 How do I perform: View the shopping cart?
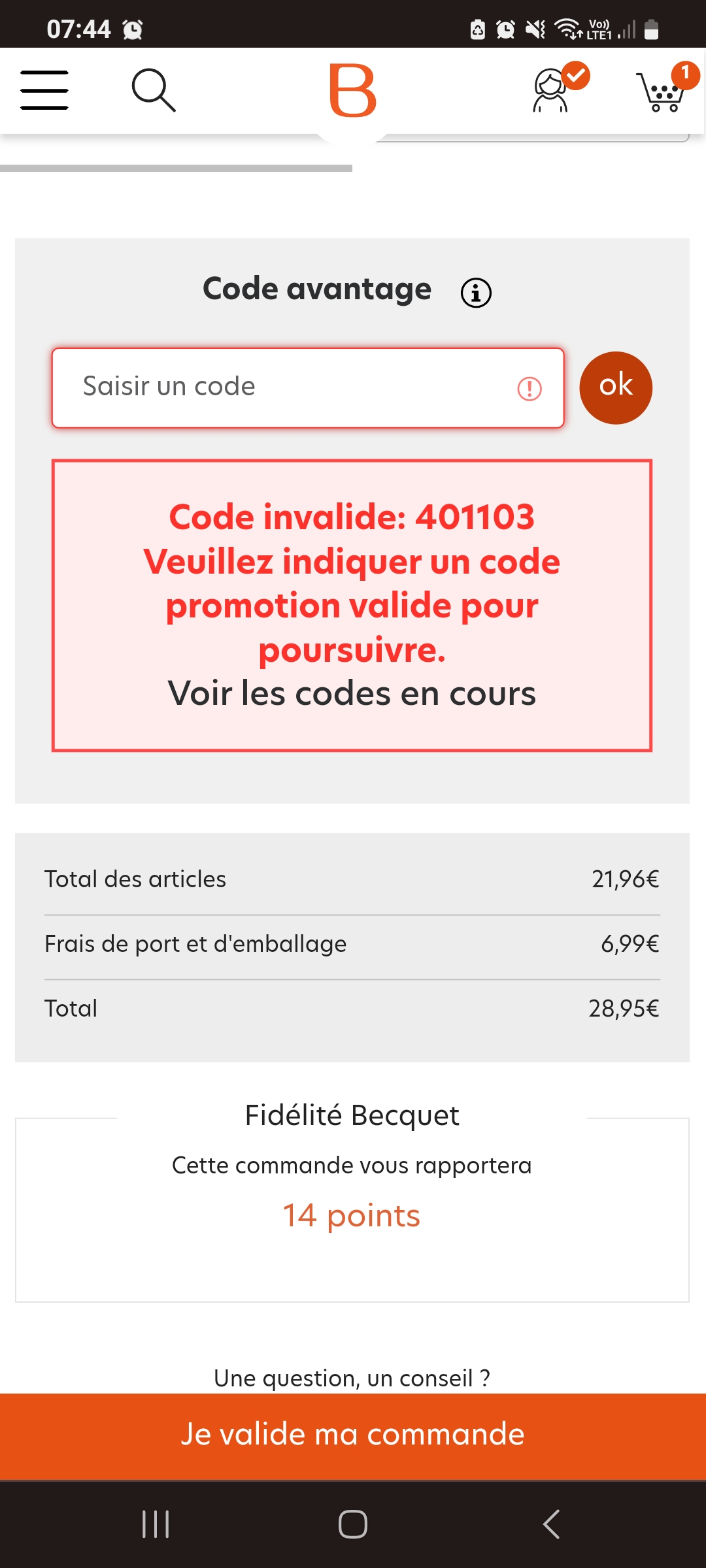click(663, 91)
